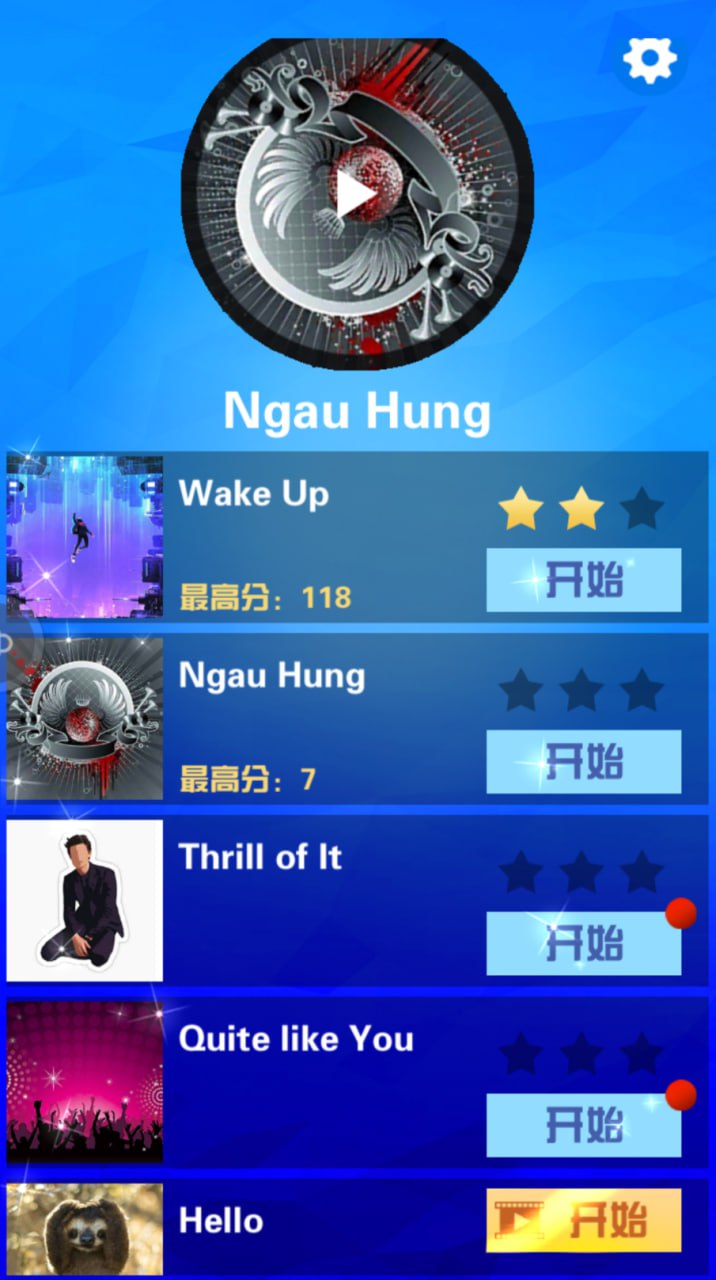
Task: Open the settings gear
Action: pos(650,61)
